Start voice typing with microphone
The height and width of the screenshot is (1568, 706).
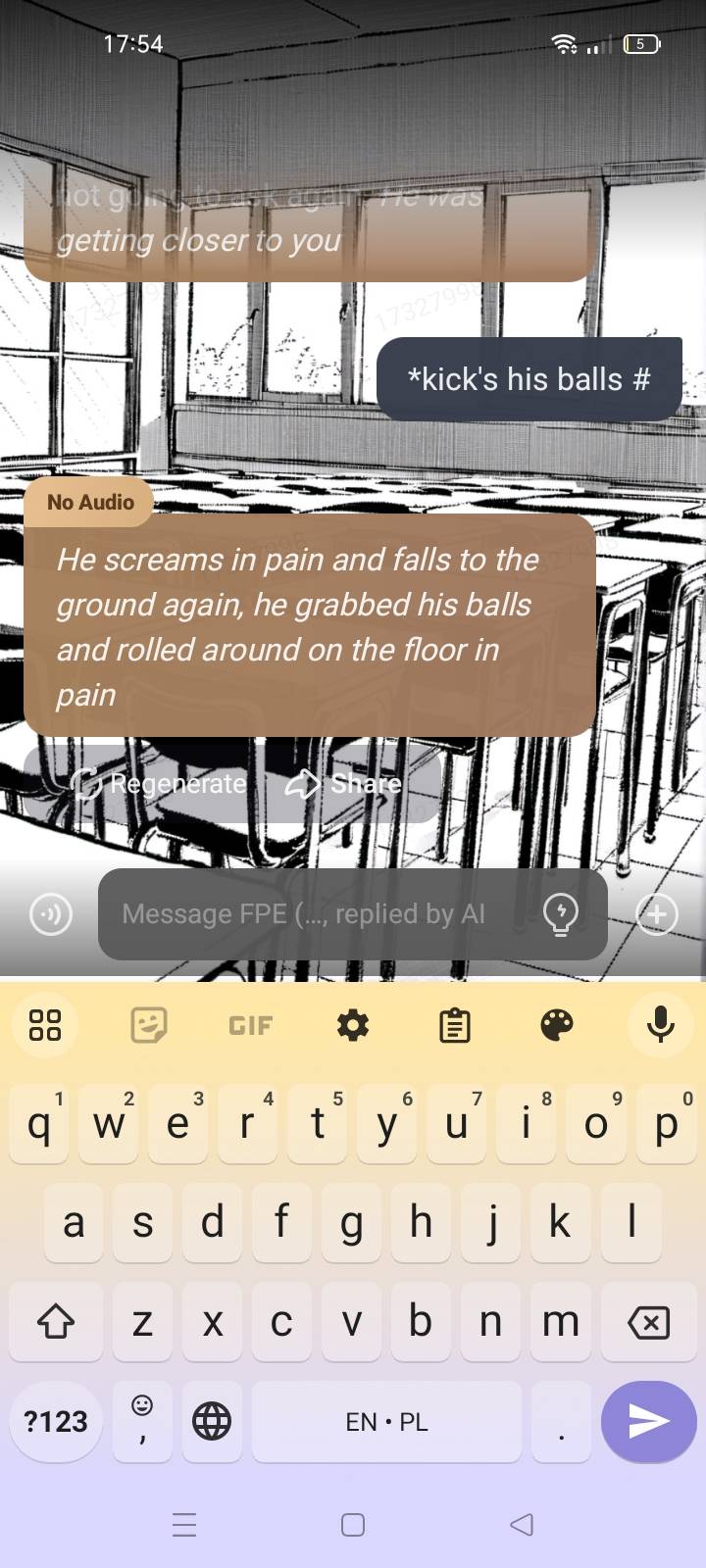pyautogui.click(x=660, y=1024)
